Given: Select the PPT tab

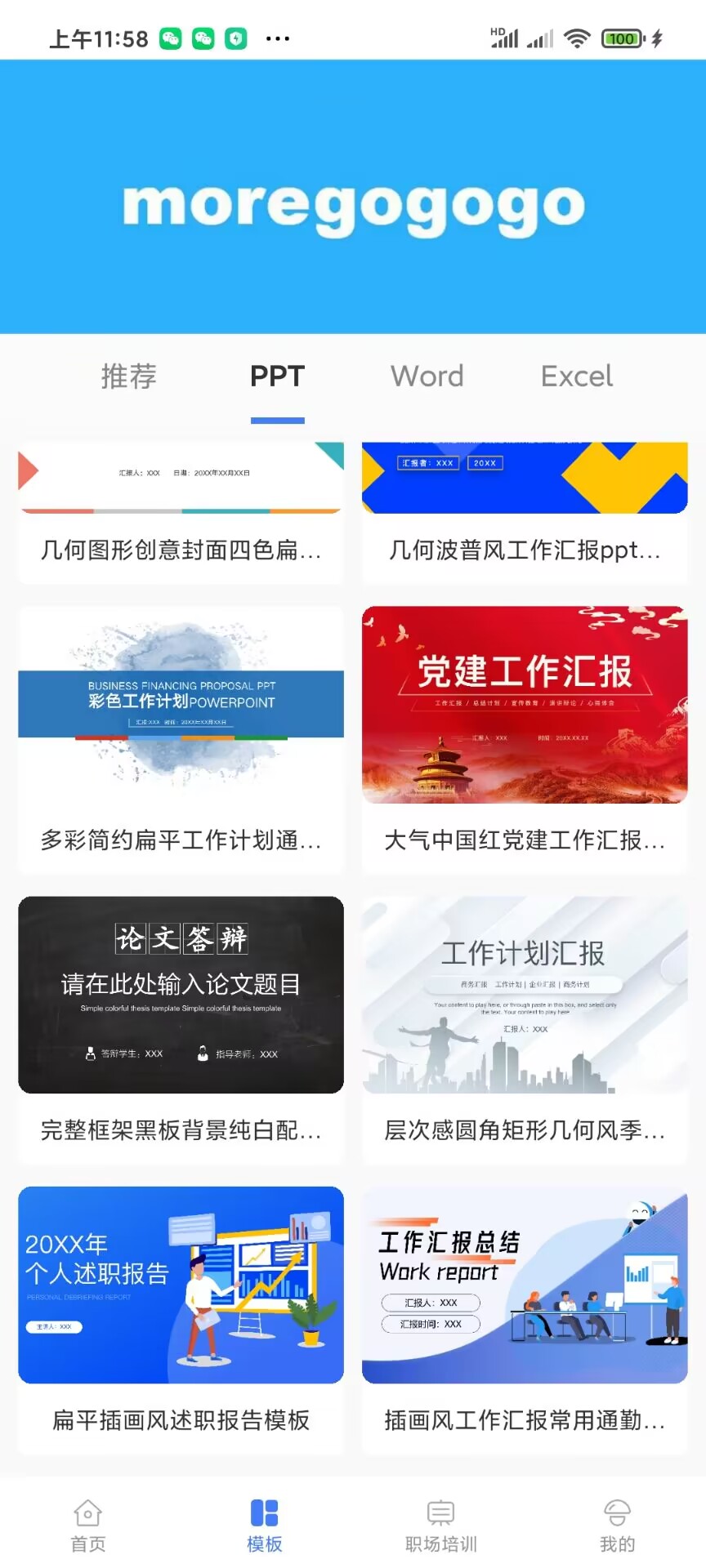Looking at the screenshot, I should 278,376.
